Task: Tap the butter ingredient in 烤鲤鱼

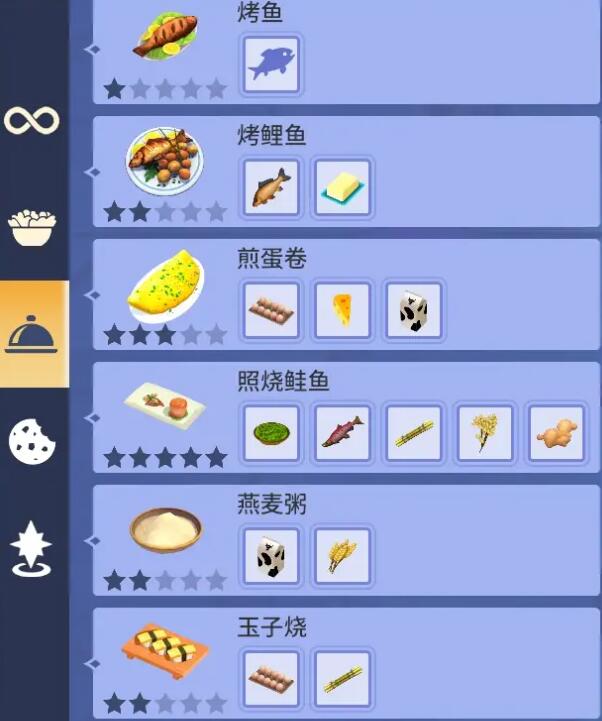Action: point(342,186)
